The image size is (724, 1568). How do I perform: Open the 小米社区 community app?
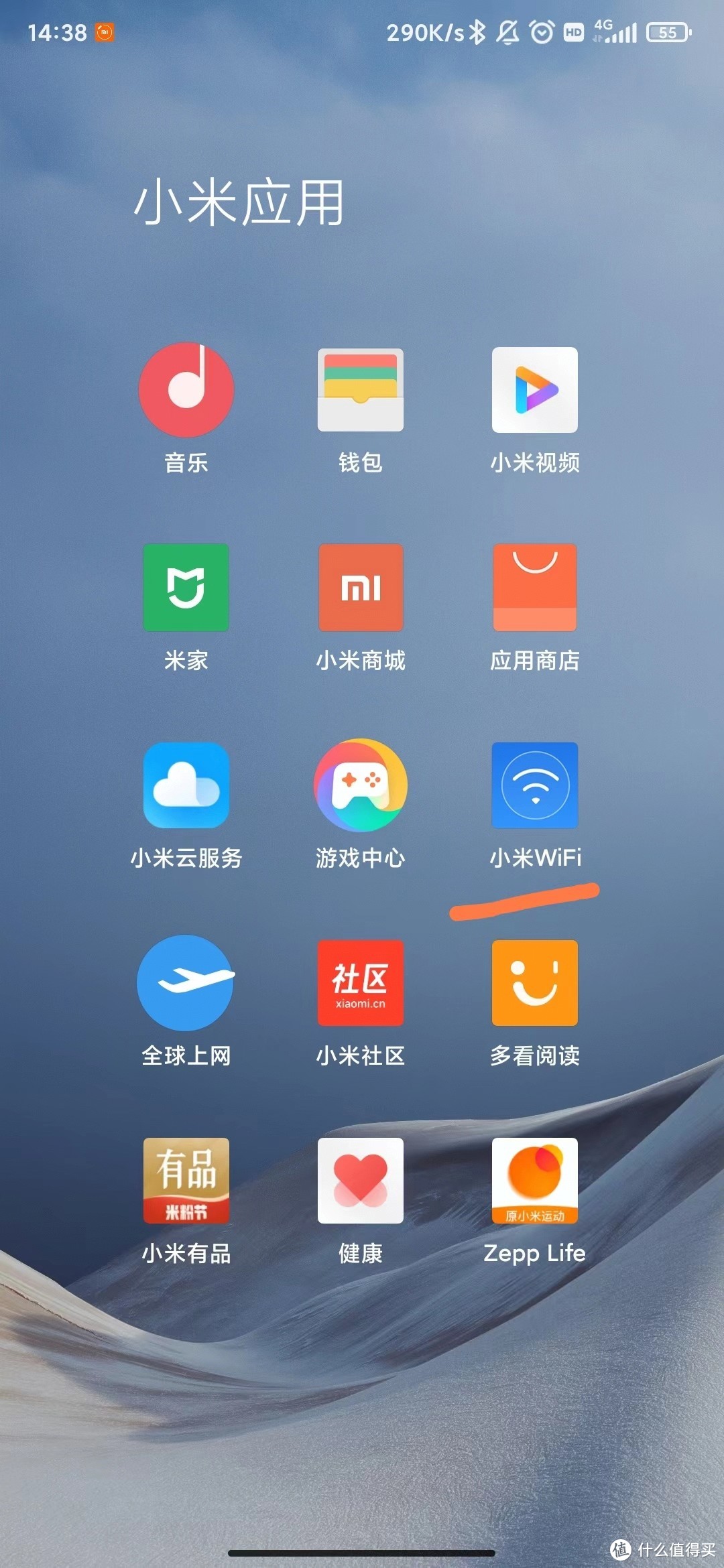coord(360,982)
